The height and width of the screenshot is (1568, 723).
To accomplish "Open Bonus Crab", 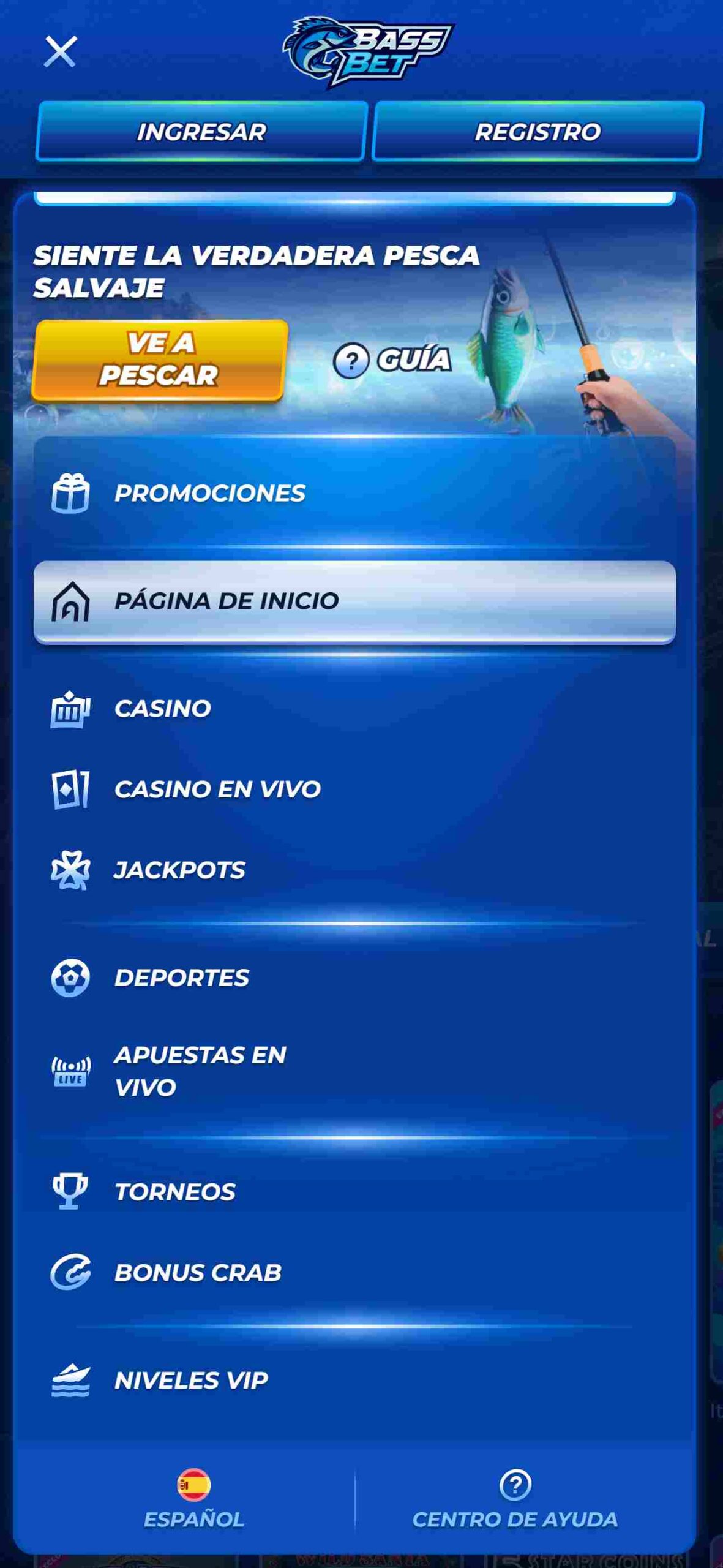I will click(x=354, y=1273).
